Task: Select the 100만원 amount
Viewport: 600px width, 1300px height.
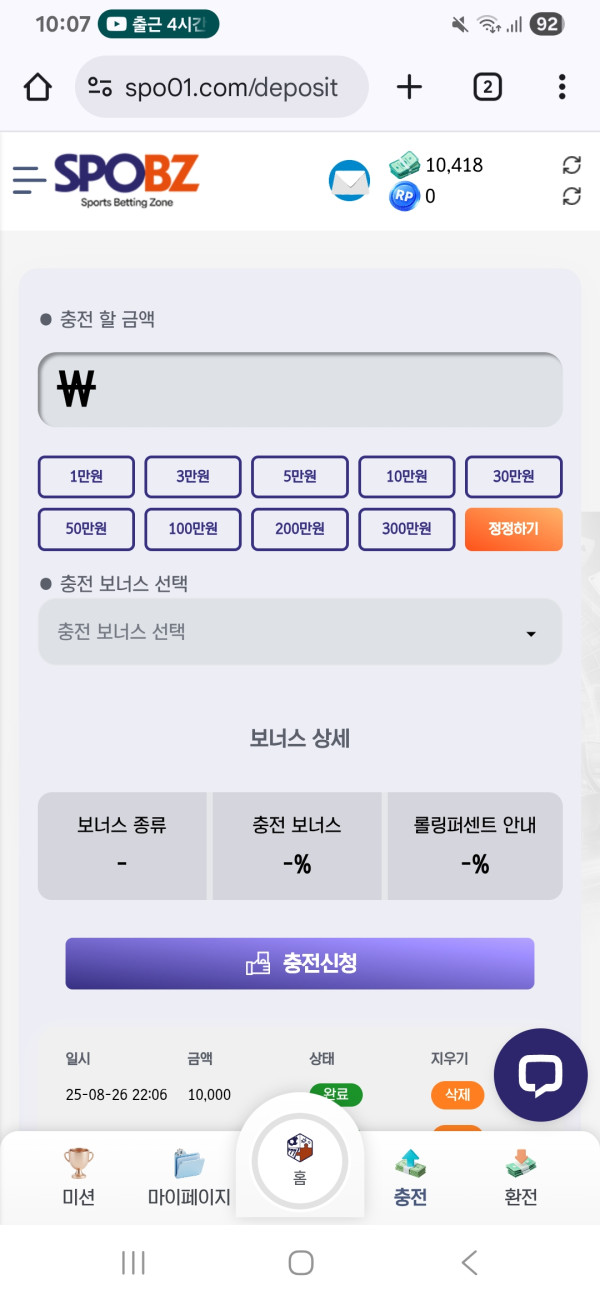Action: (193, 529)
